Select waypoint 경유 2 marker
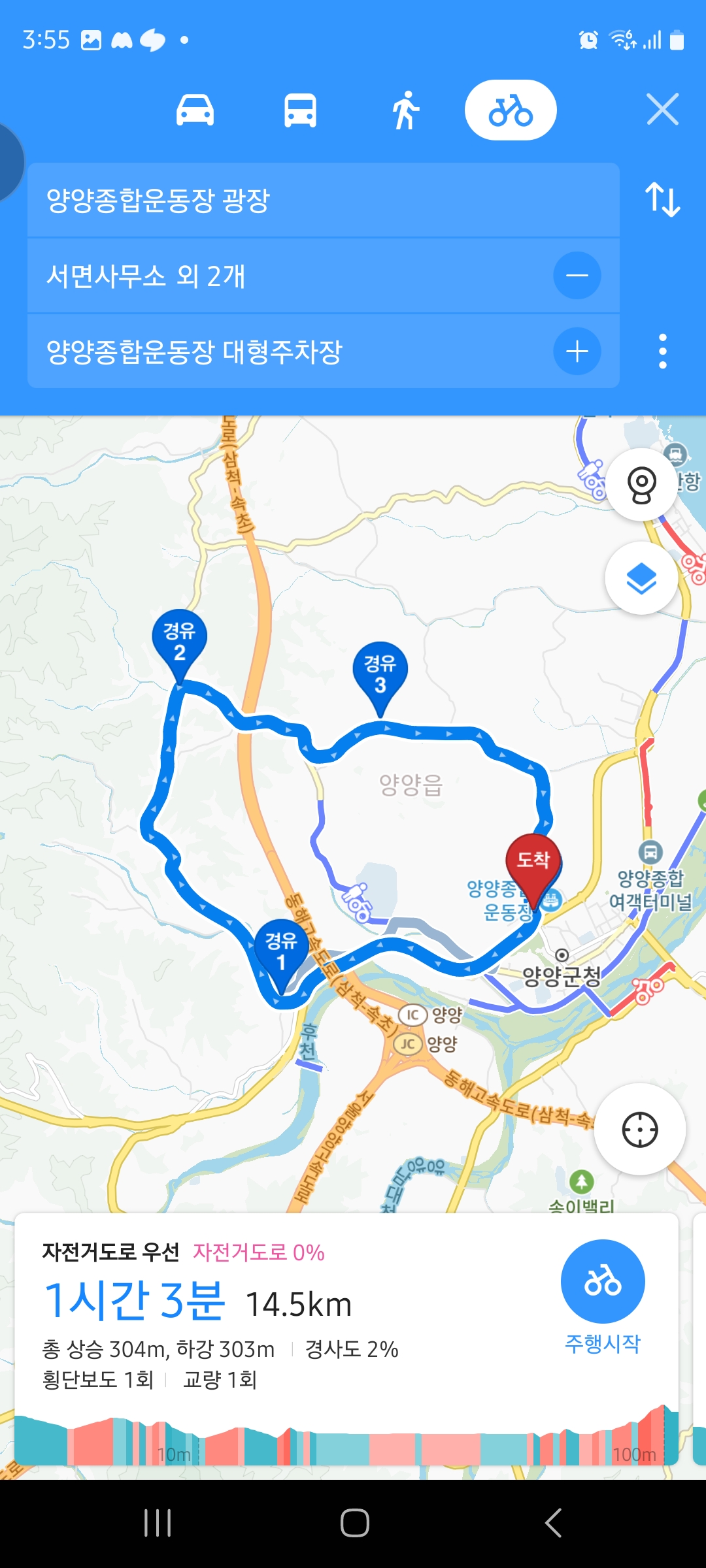Screen dimensions: 706x1568 click(x=179, y=642)
